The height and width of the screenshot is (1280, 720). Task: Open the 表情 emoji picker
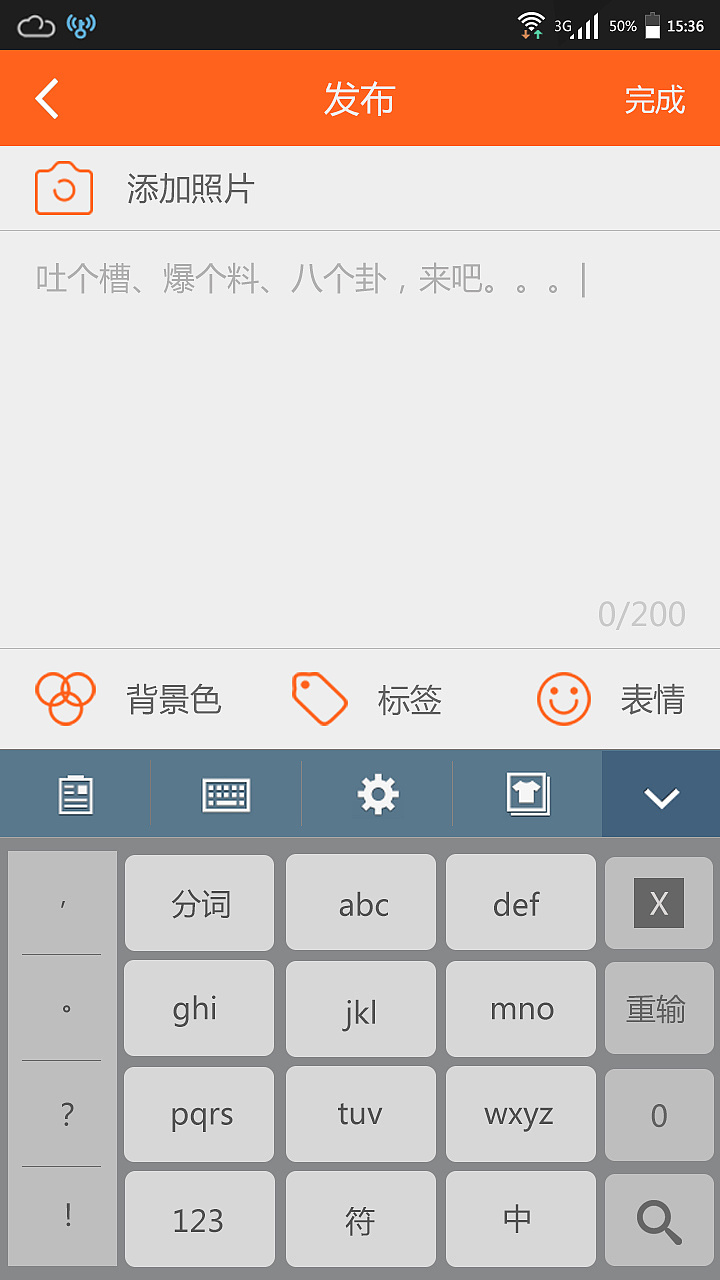[612, 698]
